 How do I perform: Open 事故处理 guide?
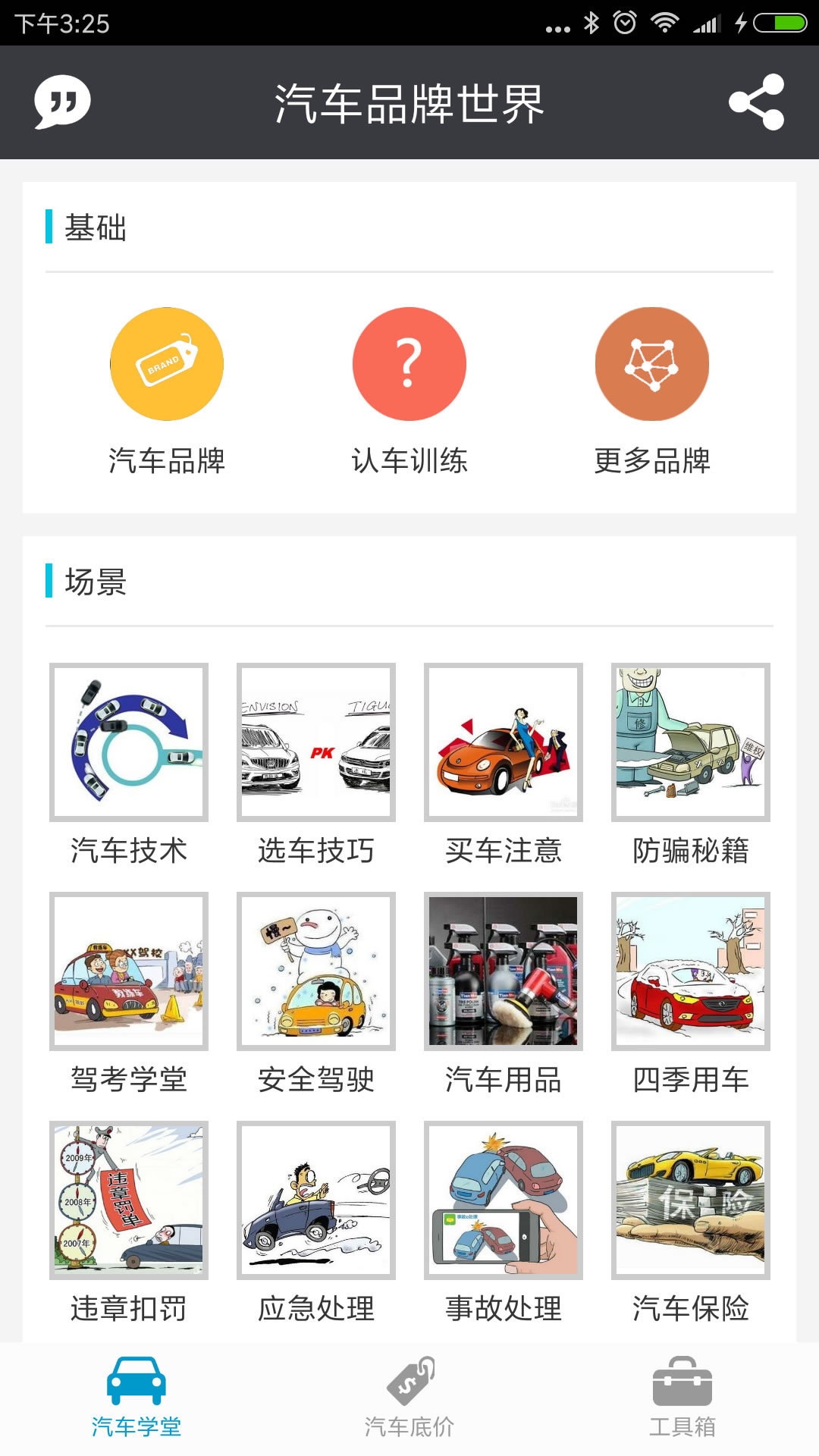pos(504,1200)
